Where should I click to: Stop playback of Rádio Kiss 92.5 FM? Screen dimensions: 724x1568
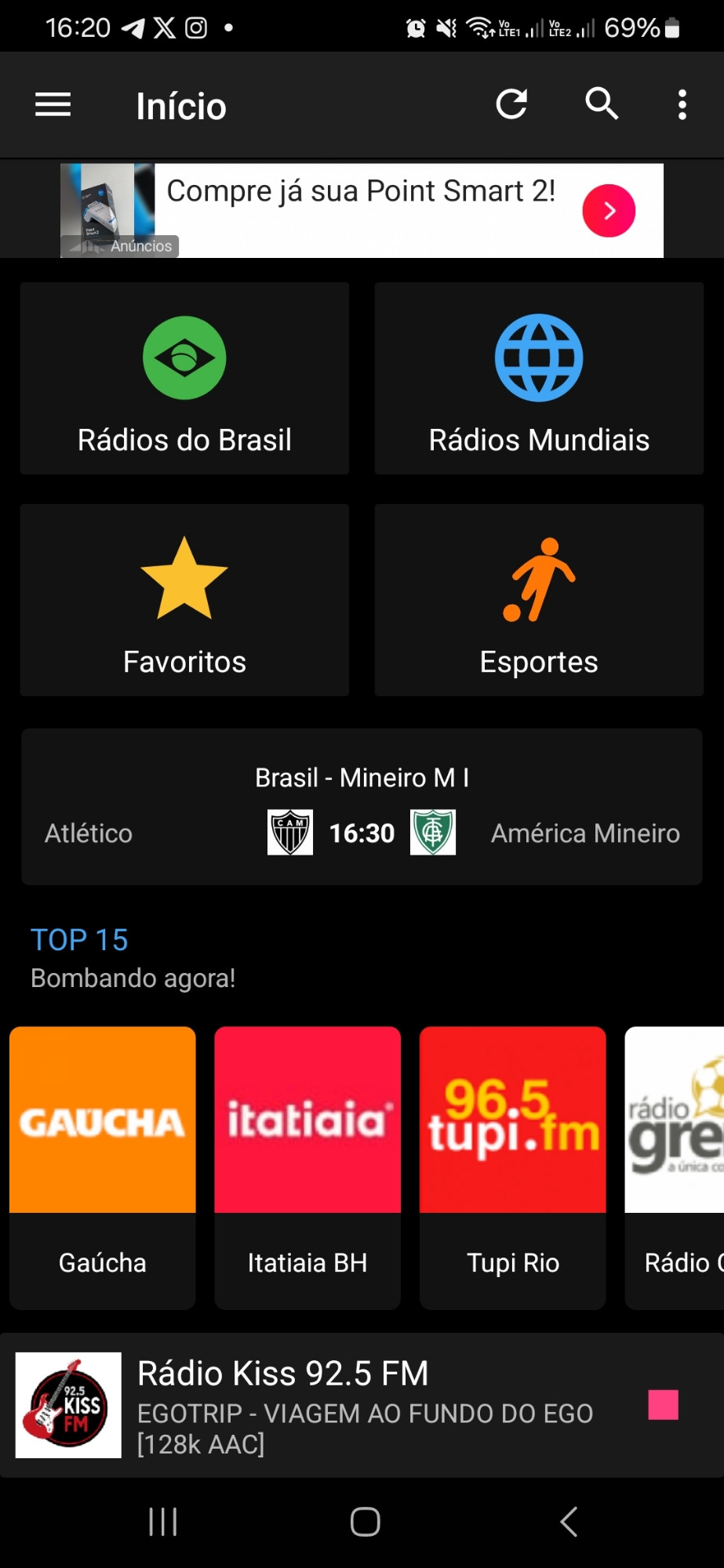coord(663,1405)
